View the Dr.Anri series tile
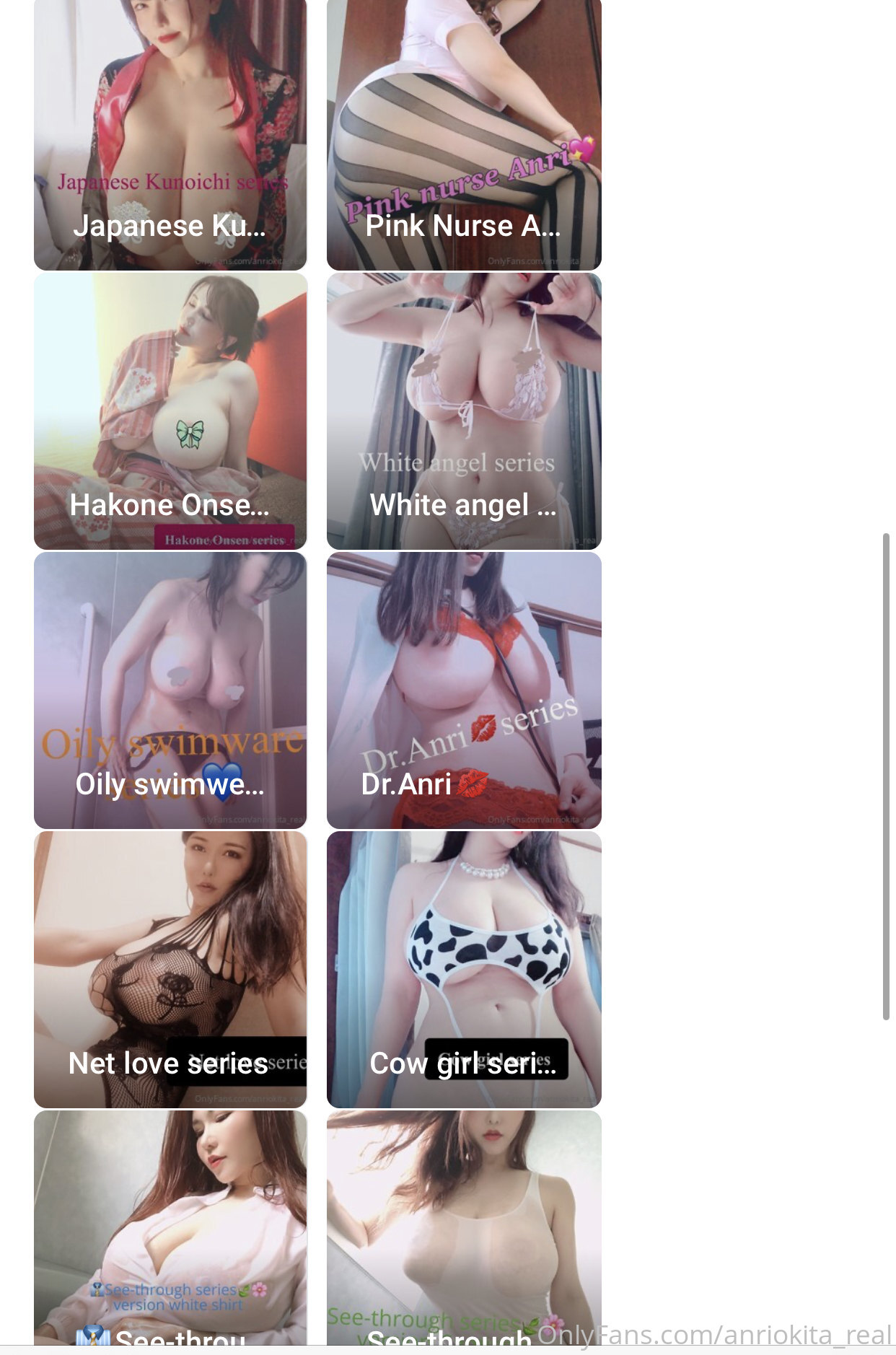 coord(463,690)
